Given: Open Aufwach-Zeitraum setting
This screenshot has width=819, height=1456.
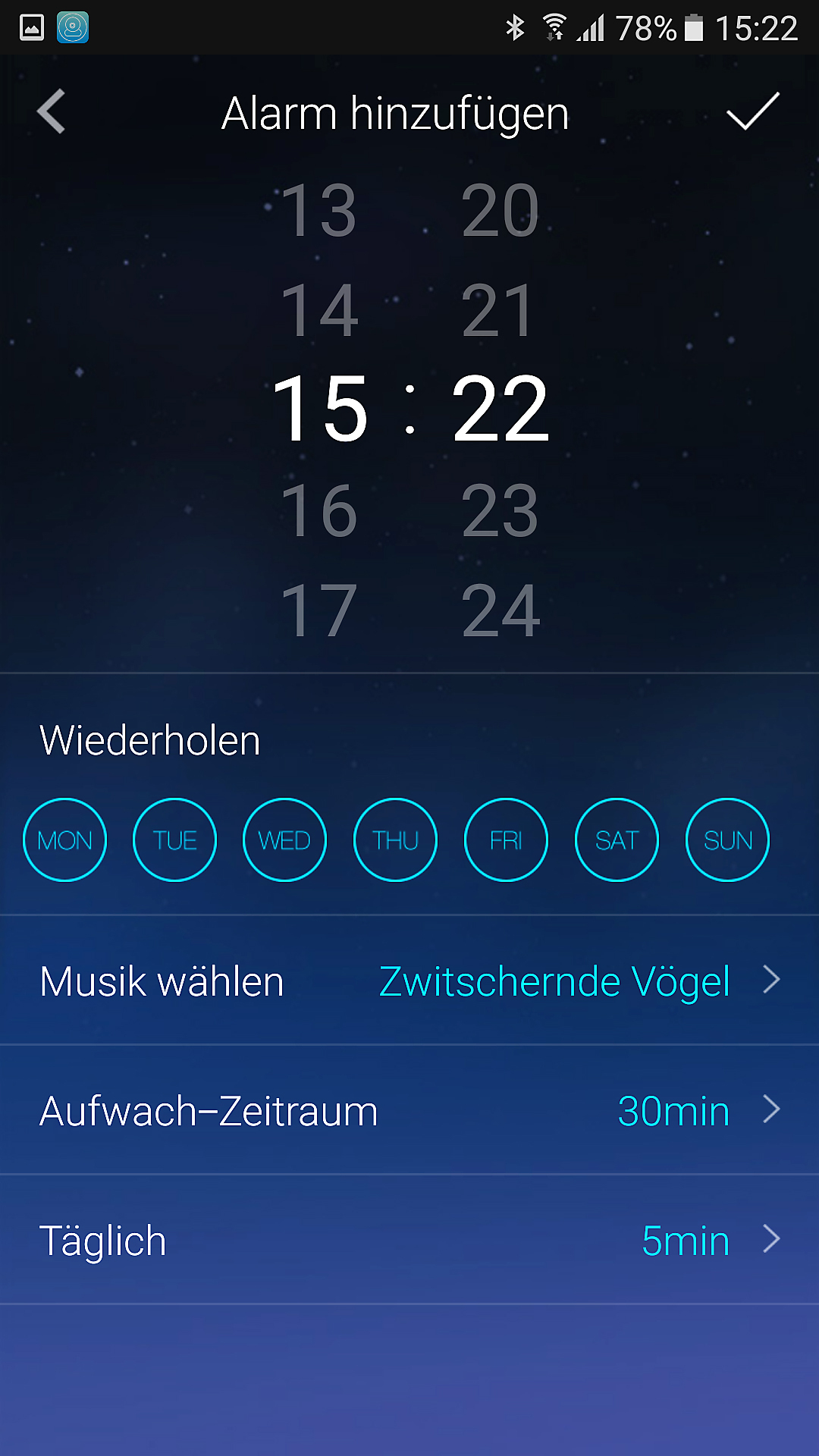Looking at the screenshot, I should click(409, 1111).
